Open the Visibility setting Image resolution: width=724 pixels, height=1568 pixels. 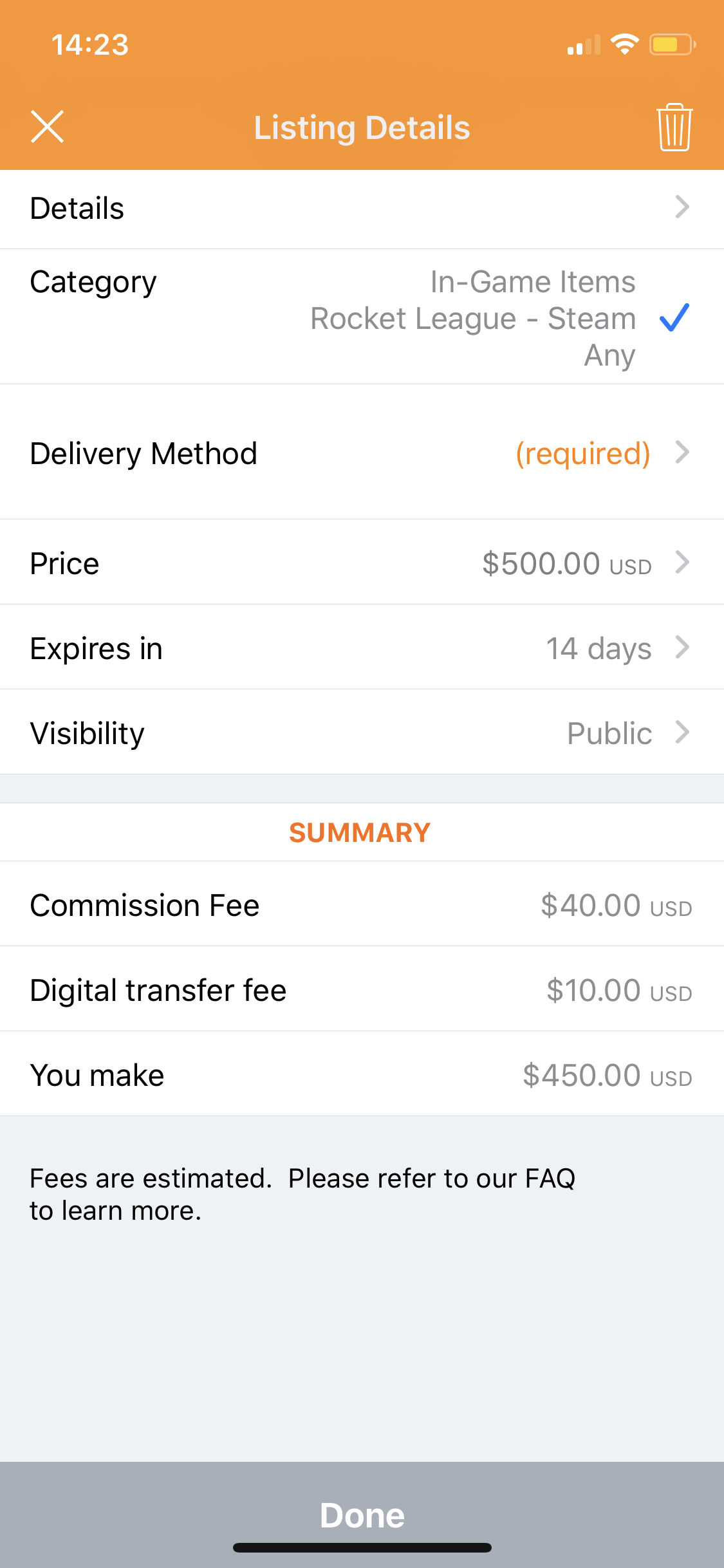362,733
